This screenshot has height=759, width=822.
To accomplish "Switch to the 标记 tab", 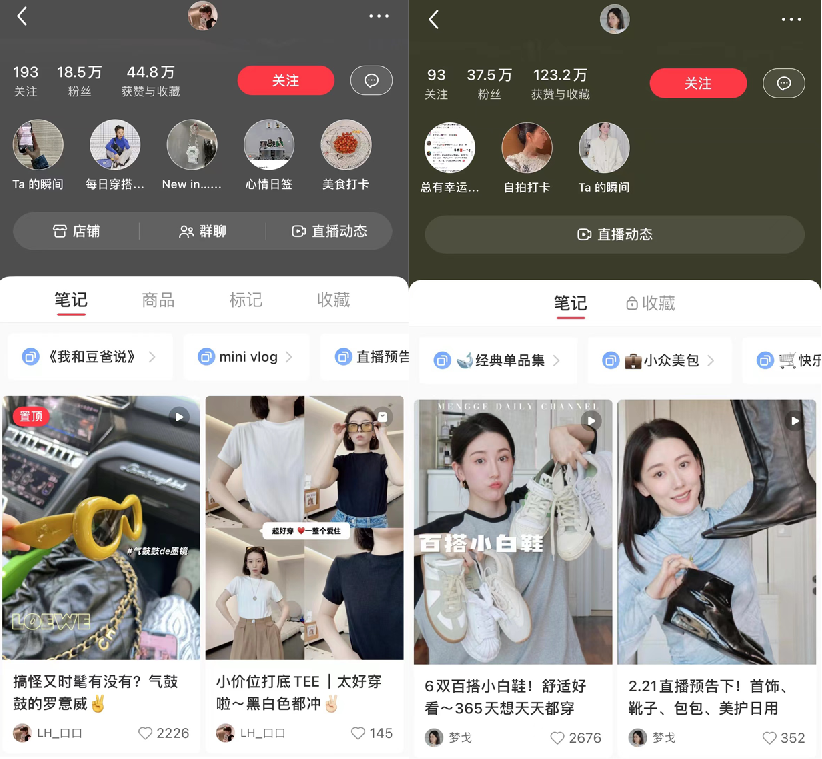I will click(245, 299).
